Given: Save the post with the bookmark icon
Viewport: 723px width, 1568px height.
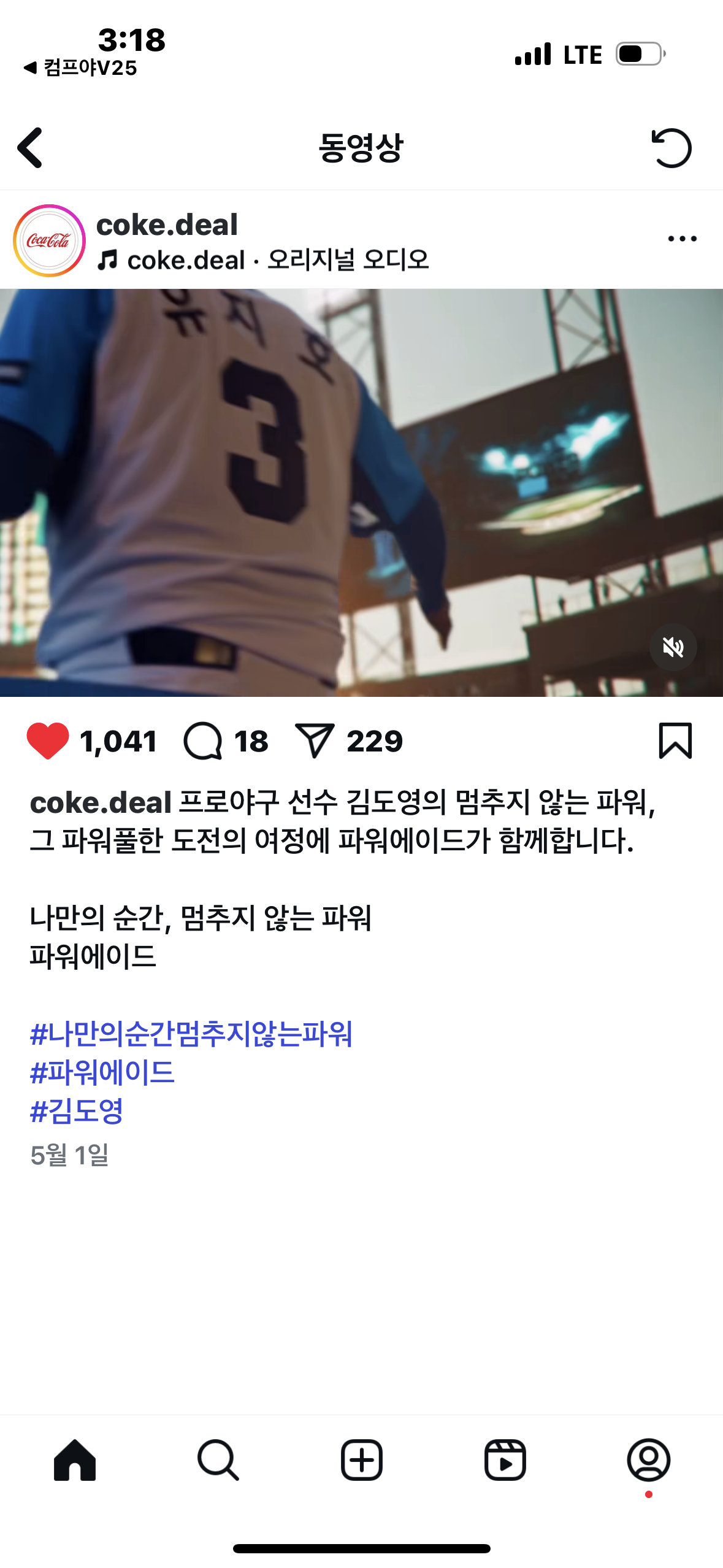Looking at the screenshot, I should pyautogui.click(x=675, y=740).
